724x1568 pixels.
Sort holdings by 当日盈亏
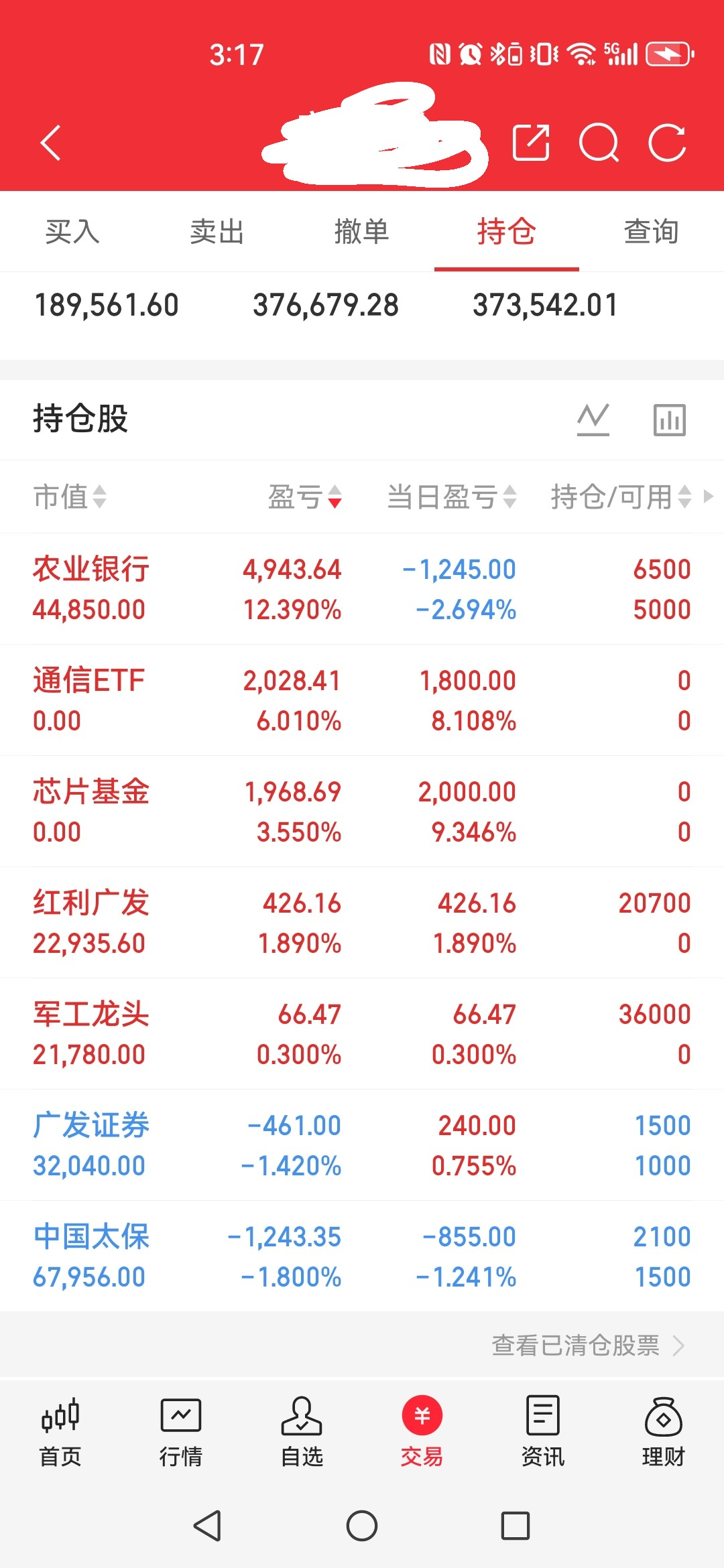point(451,497)
